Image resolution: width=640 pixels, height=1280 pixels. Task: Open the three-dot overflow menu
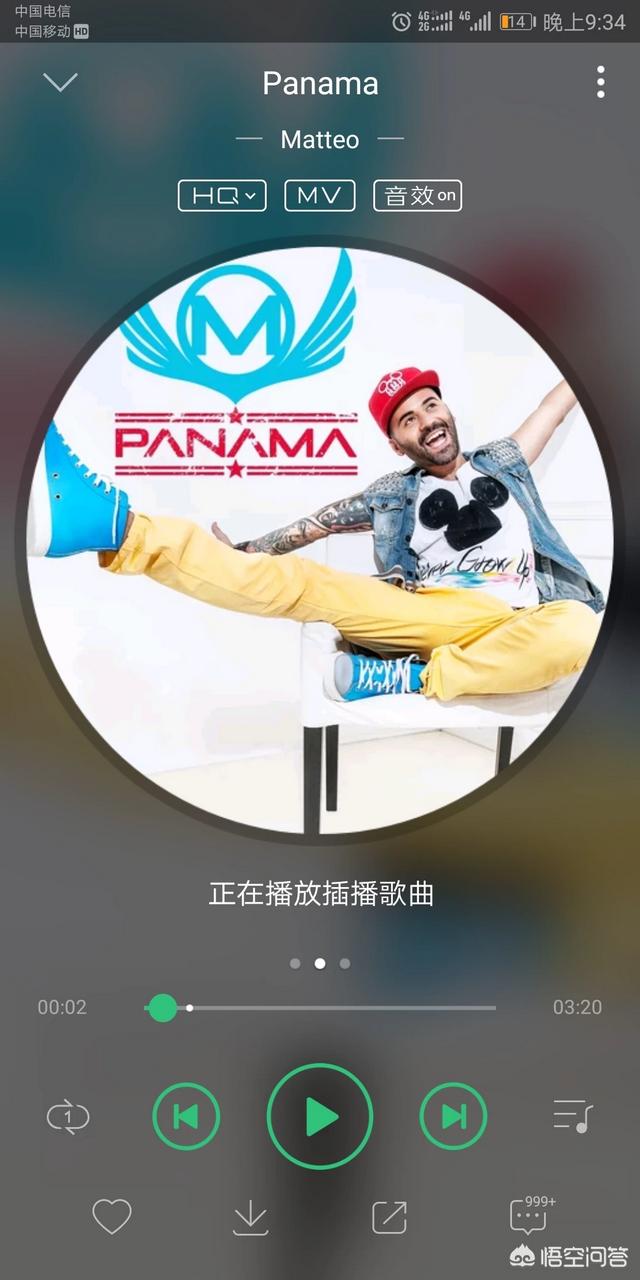pyautogui.click(x=600, y=82)
